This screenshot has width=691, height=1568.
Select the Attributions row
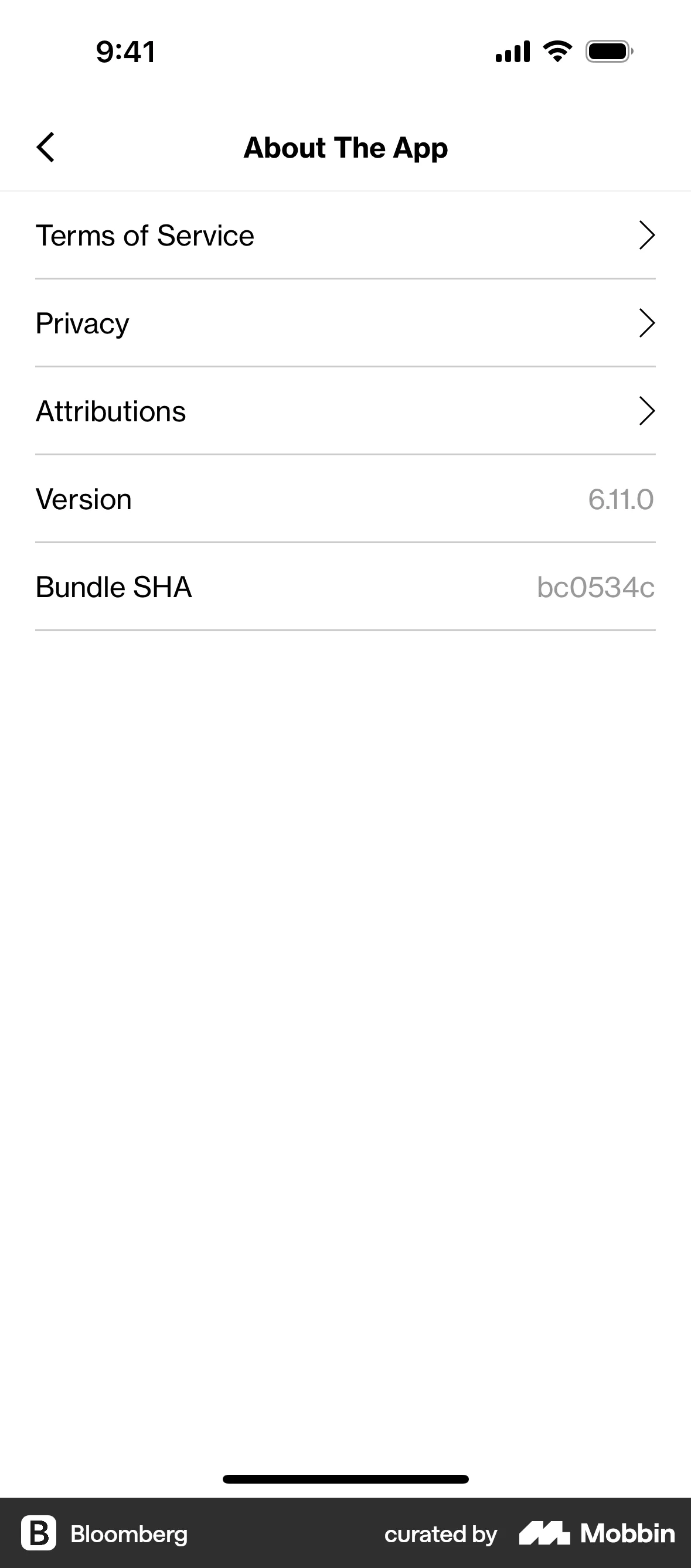244,411
